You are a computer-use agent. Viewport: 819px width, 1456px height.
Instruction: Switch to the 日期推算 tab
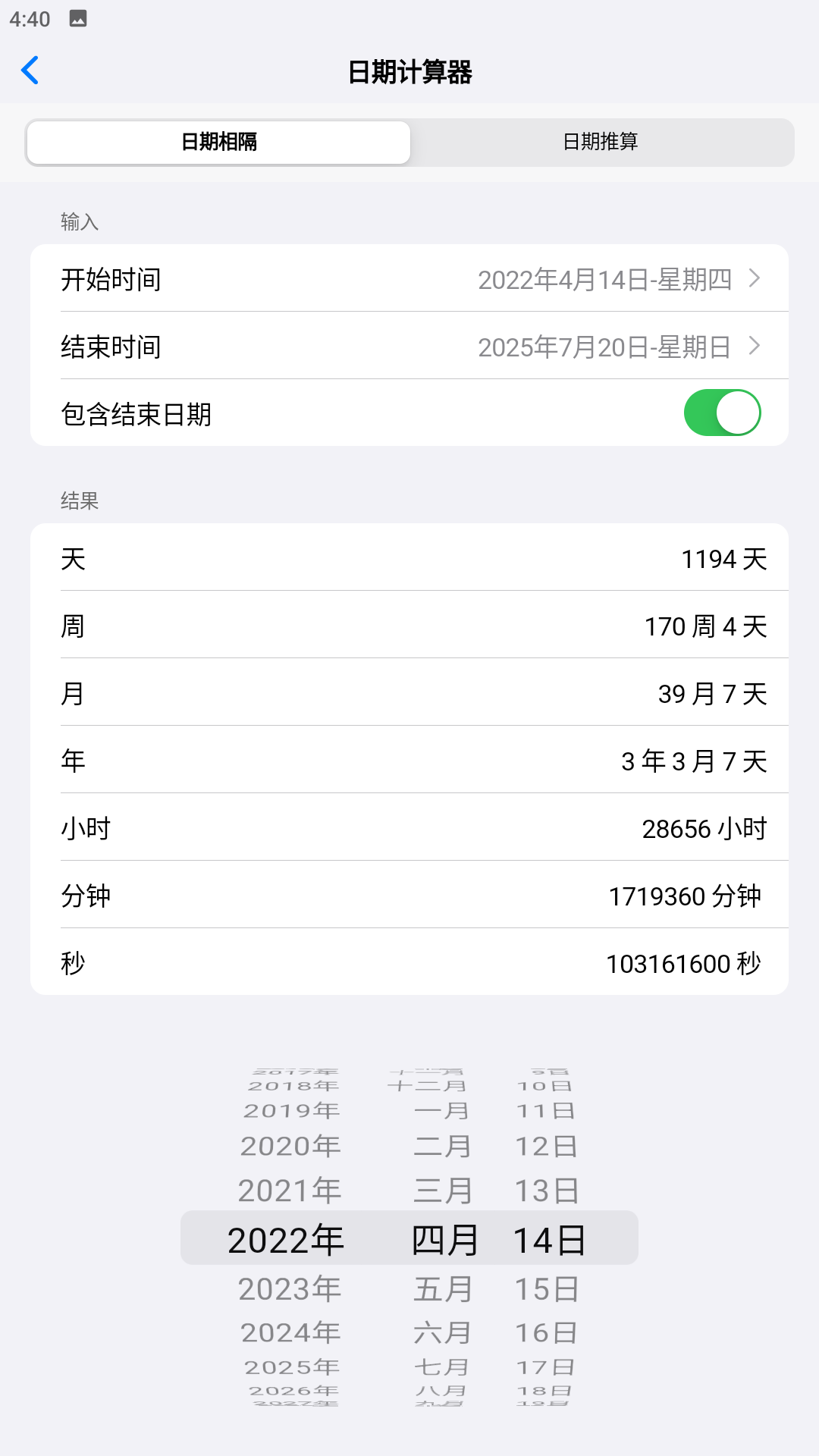pyautogui.click(x=601, y=142)
